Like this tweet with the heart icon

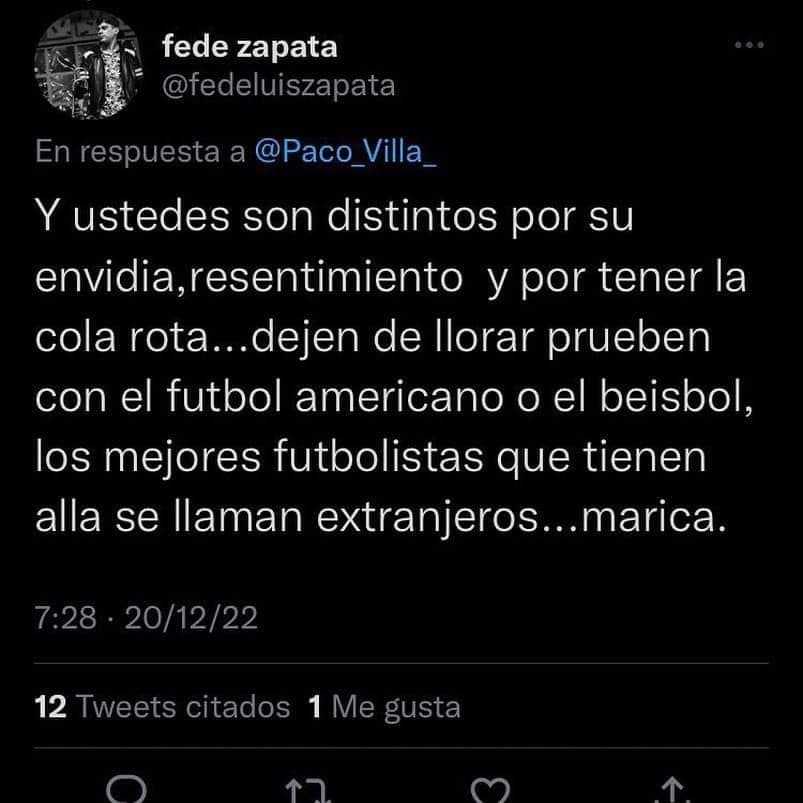(489, 791)
